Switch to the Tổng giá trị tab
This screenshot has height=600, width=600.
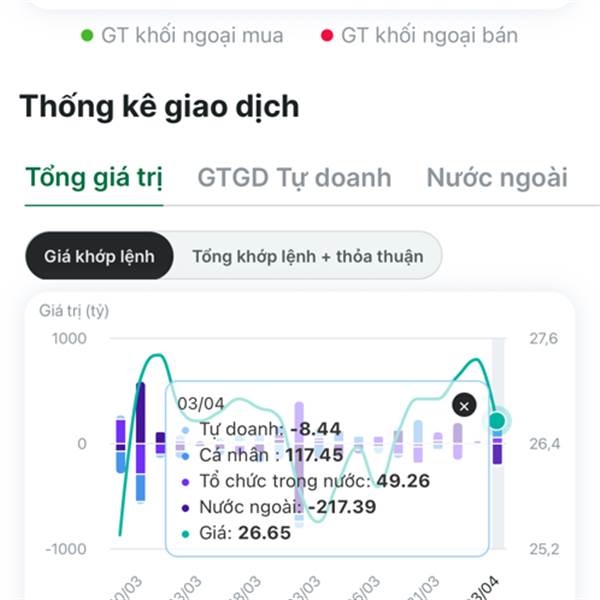point(94,178)
